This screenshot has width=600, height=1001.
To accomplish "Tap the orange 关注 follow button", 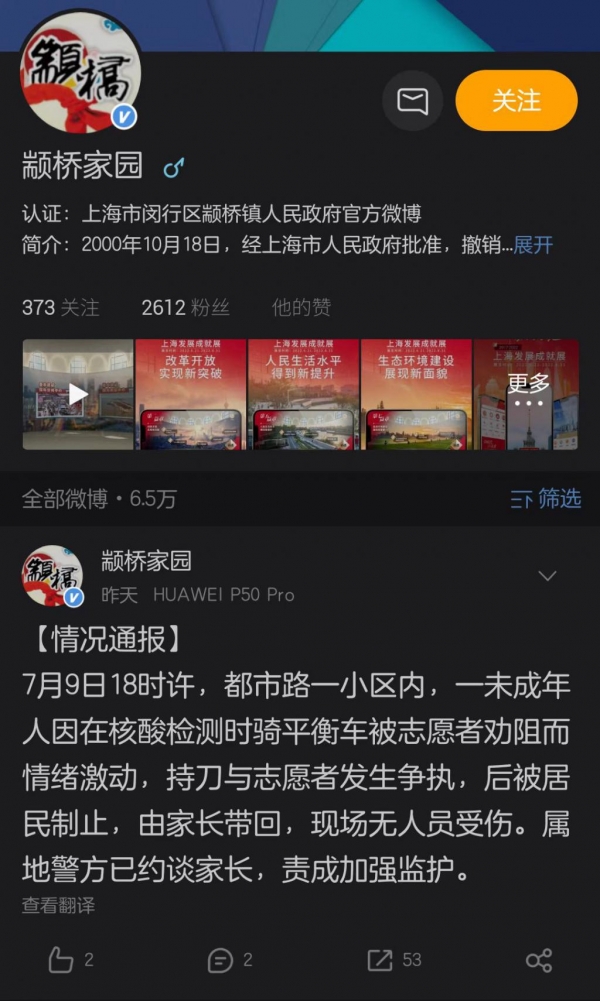I will click(x=516, y=101).
